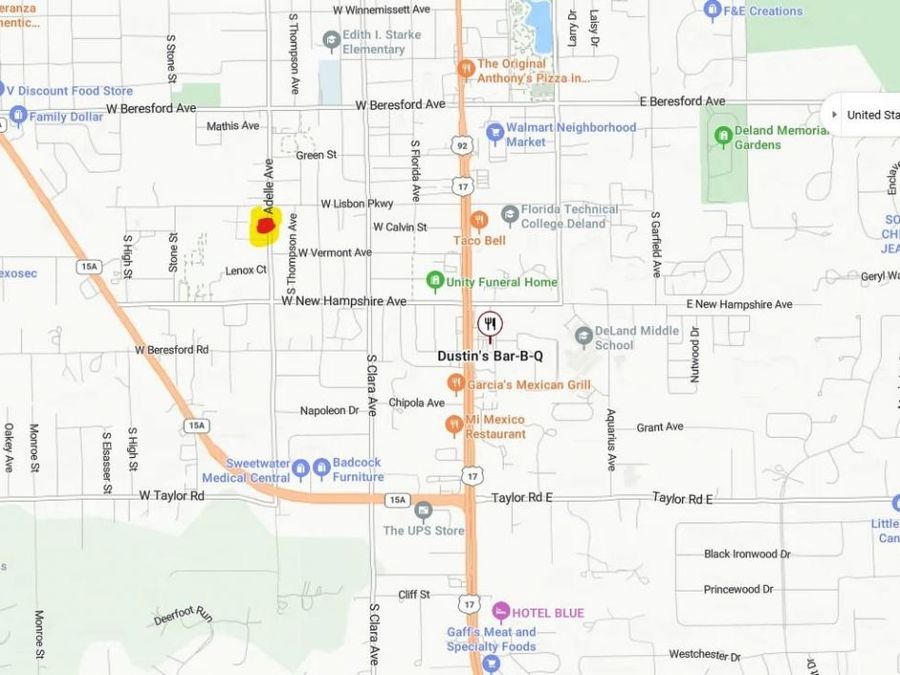Tap The Original Anthony's Pizza marker
This screenshot has width=900, height=675.
click(465, 68)
